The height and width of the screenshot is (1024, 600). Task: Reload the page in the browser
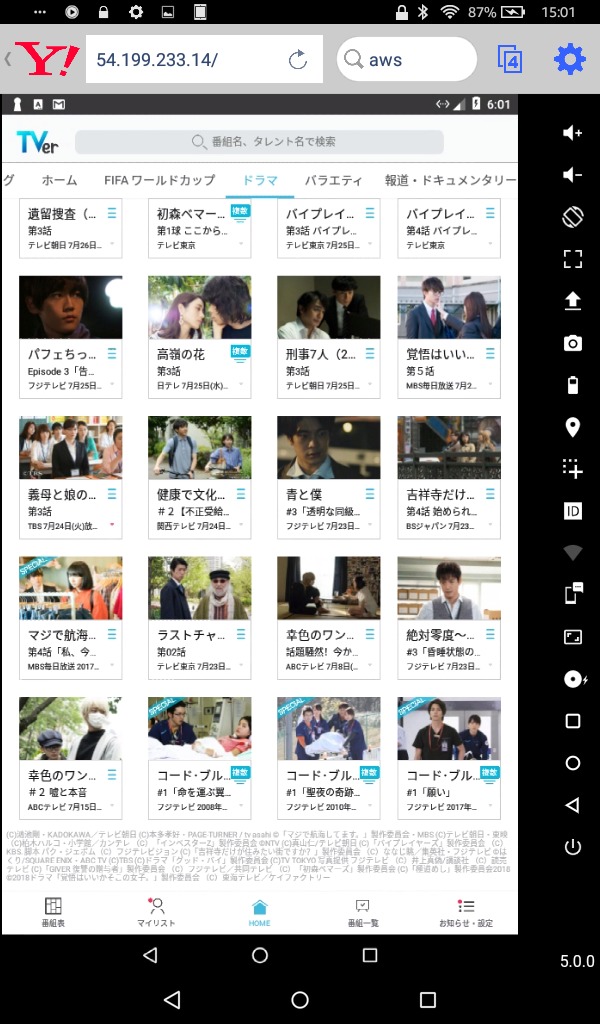tap(298, 60)
